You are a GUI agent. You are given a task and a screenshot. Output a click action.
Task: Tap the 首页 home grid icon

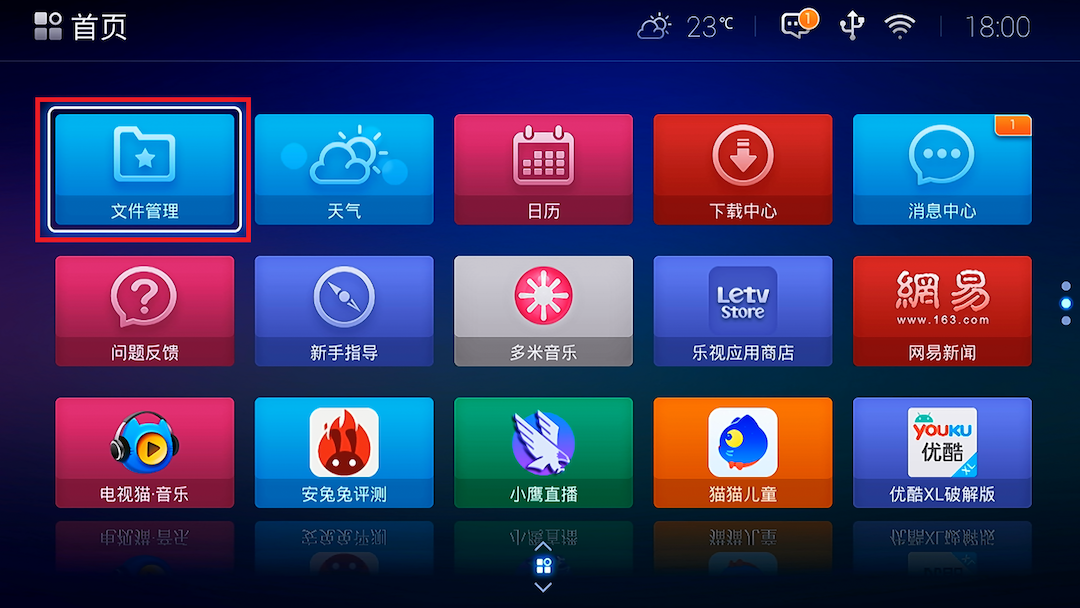[48, 26]
